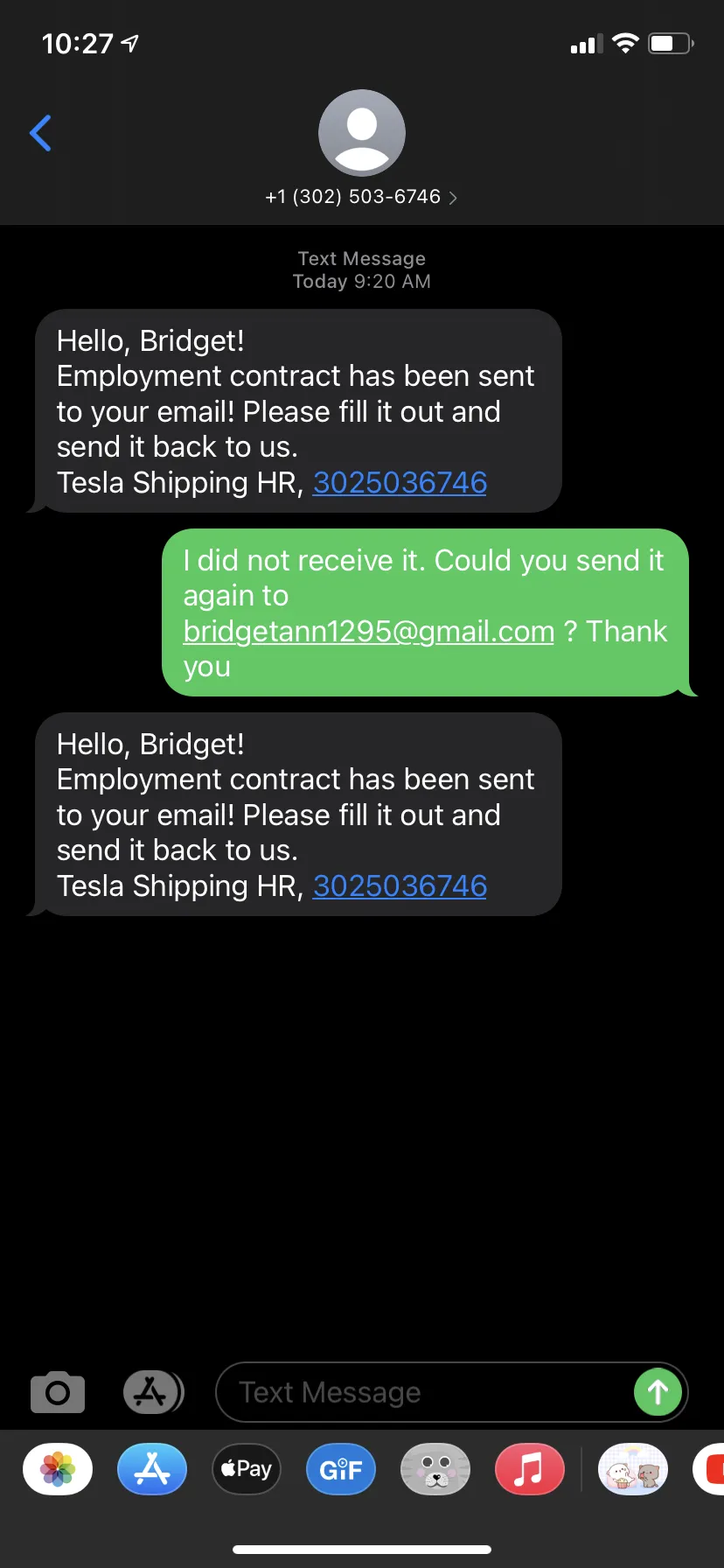Viewport: 724px width, 1568px height.
Task: Open Apple Pay in the app strip
Action: tap(247, 1469)
